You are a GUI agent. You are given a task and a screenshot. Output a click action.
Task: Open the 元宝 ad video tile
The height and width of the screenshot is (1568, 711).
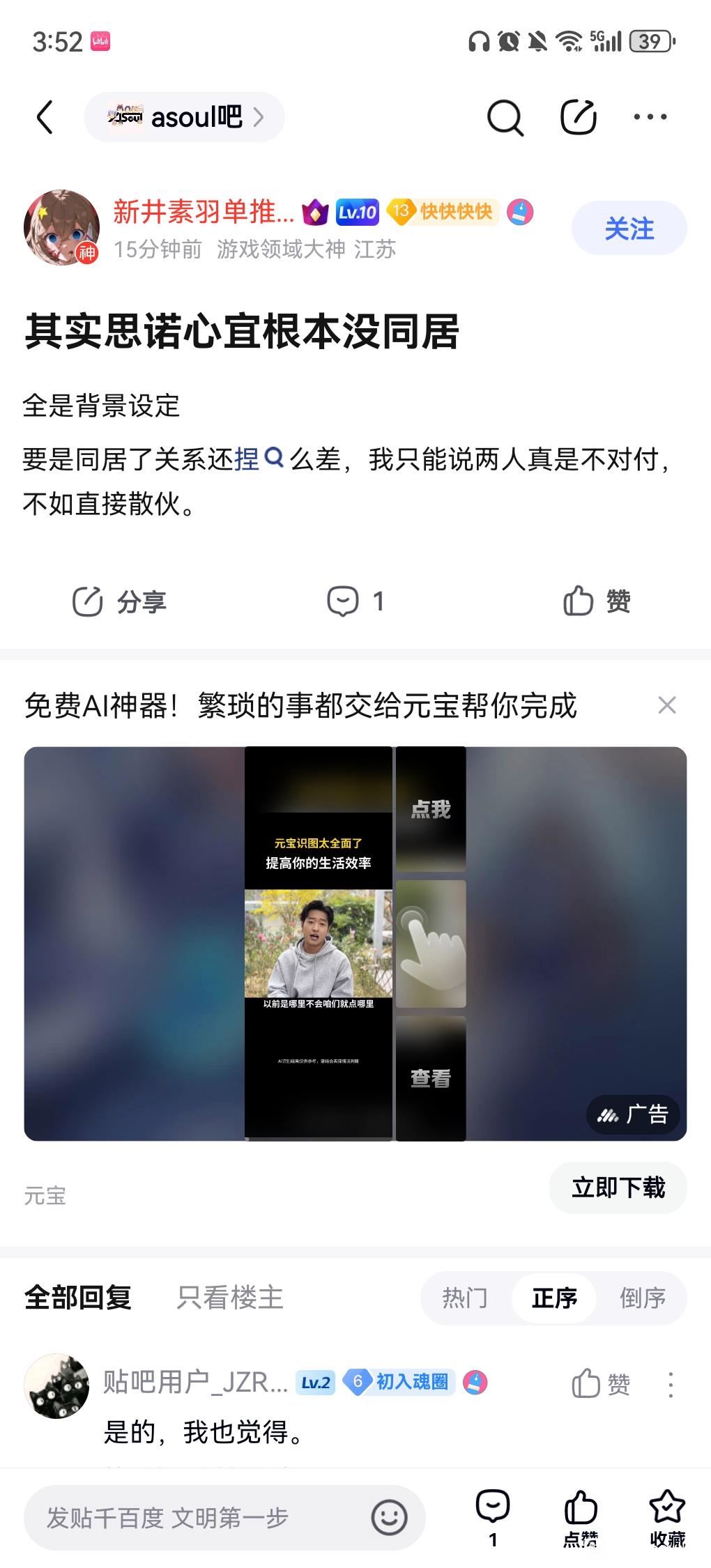click(x=355, y=943)
